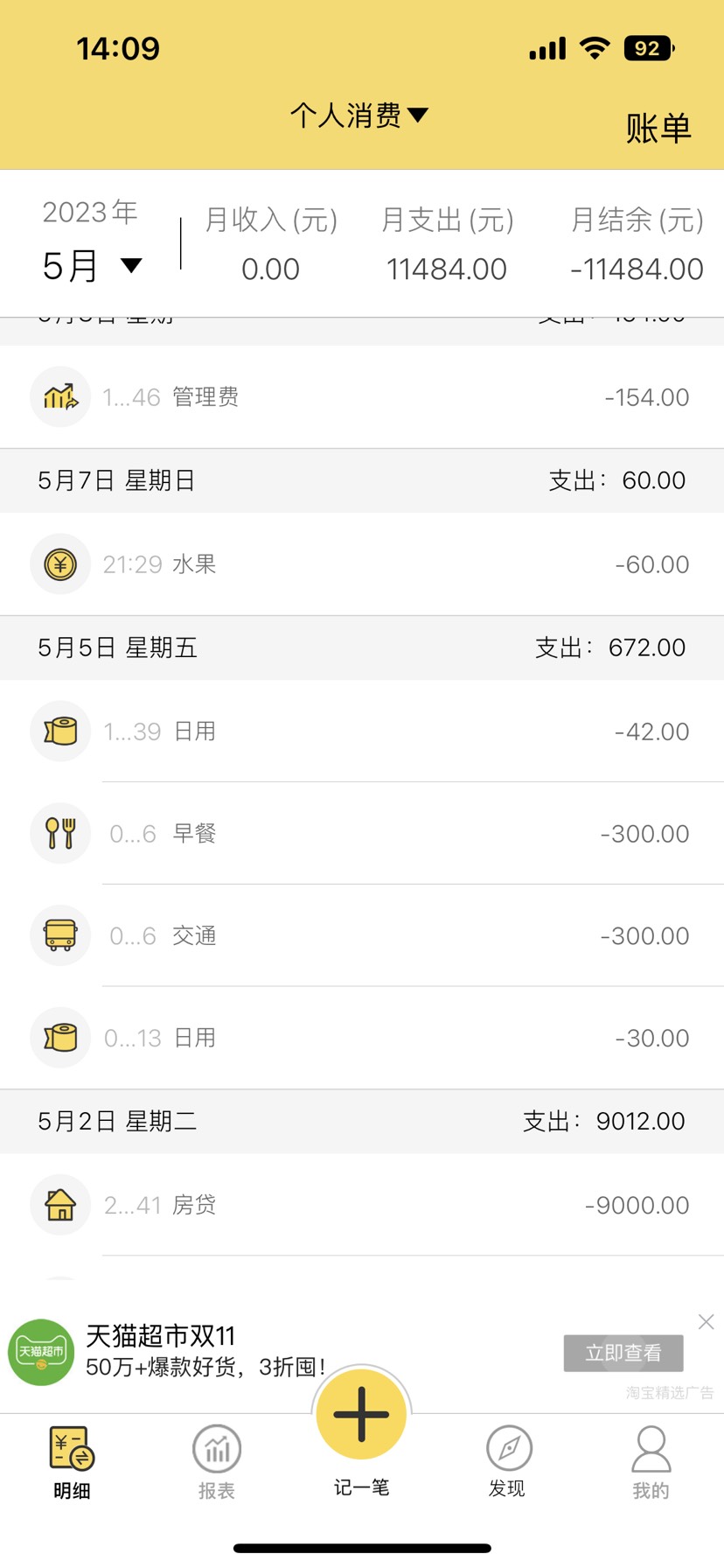Image resolution: width=724 pixels, height=1568 pixels.
Task: Select the 明细 tab
Action: tap(72, 1461)
